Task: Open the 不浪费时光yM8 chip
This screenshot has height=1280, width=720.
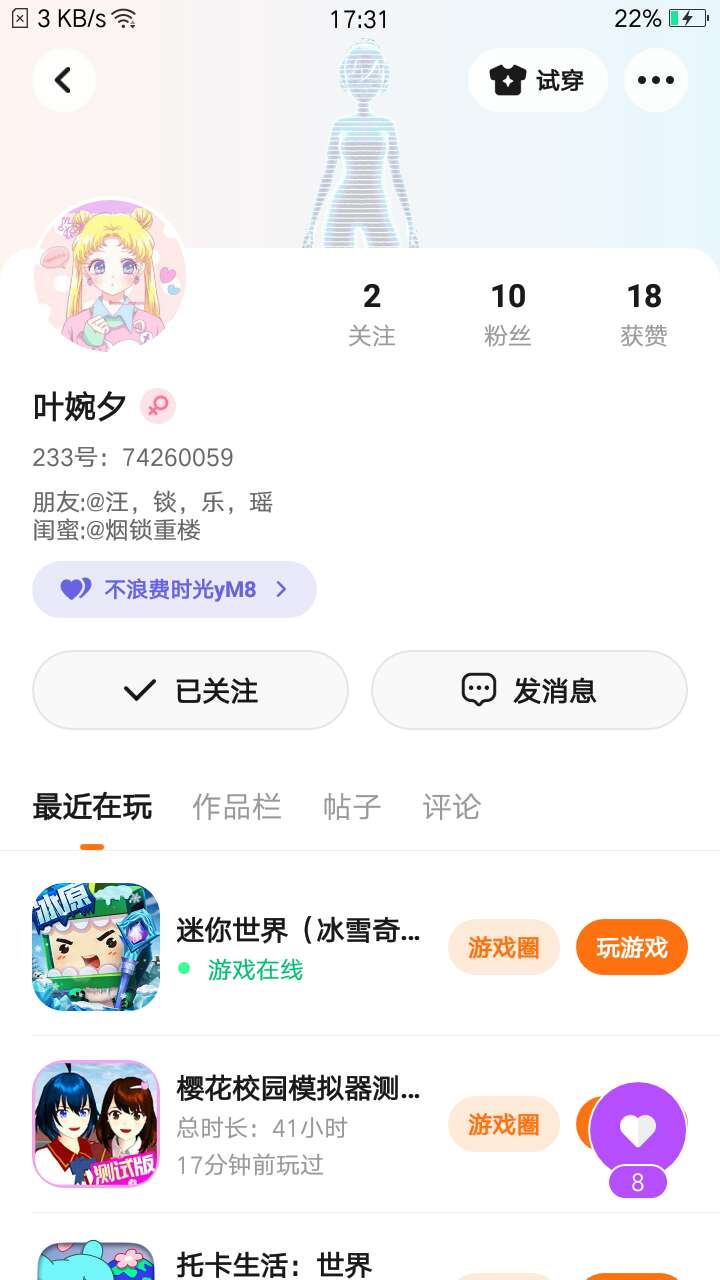Action: (x=174, y=589)
